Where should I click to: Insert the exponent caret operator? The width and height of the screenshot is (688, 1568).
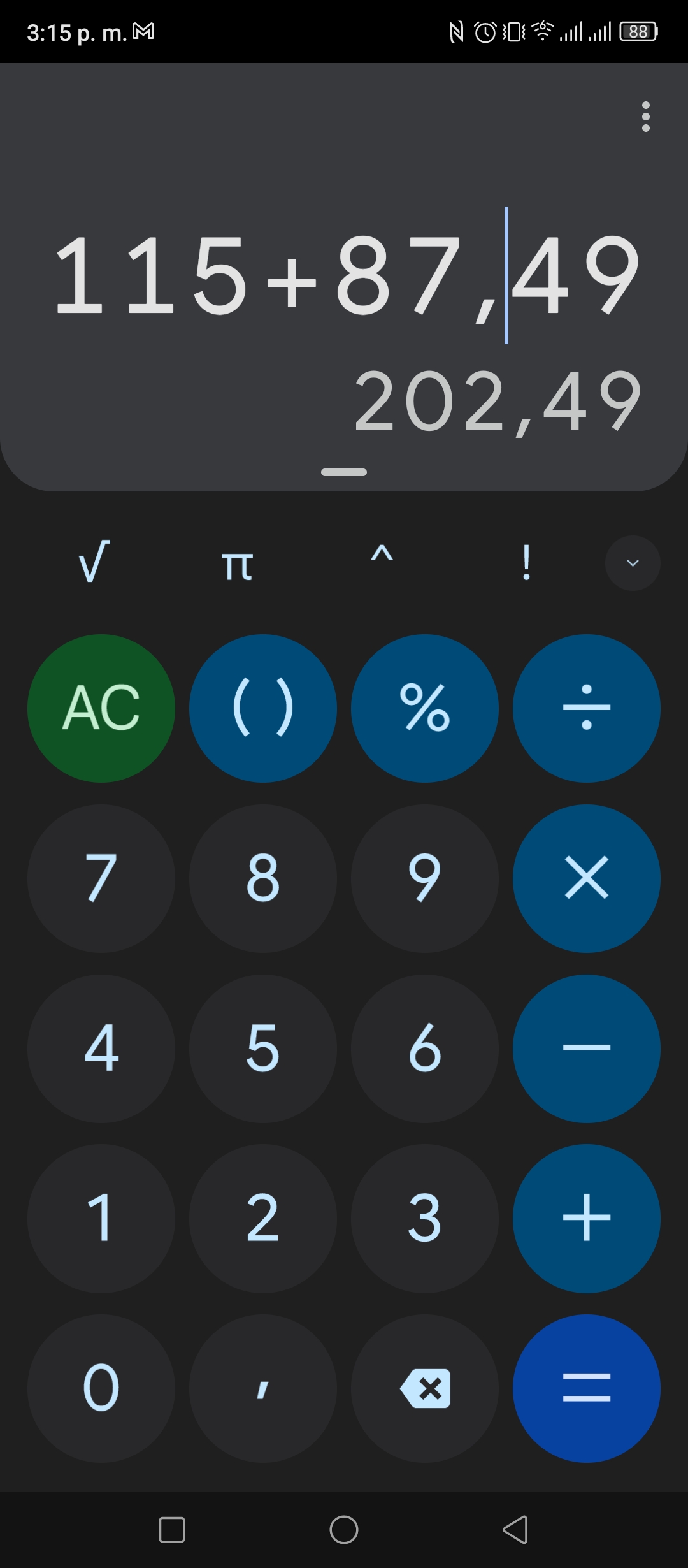[x=382, y=555]
